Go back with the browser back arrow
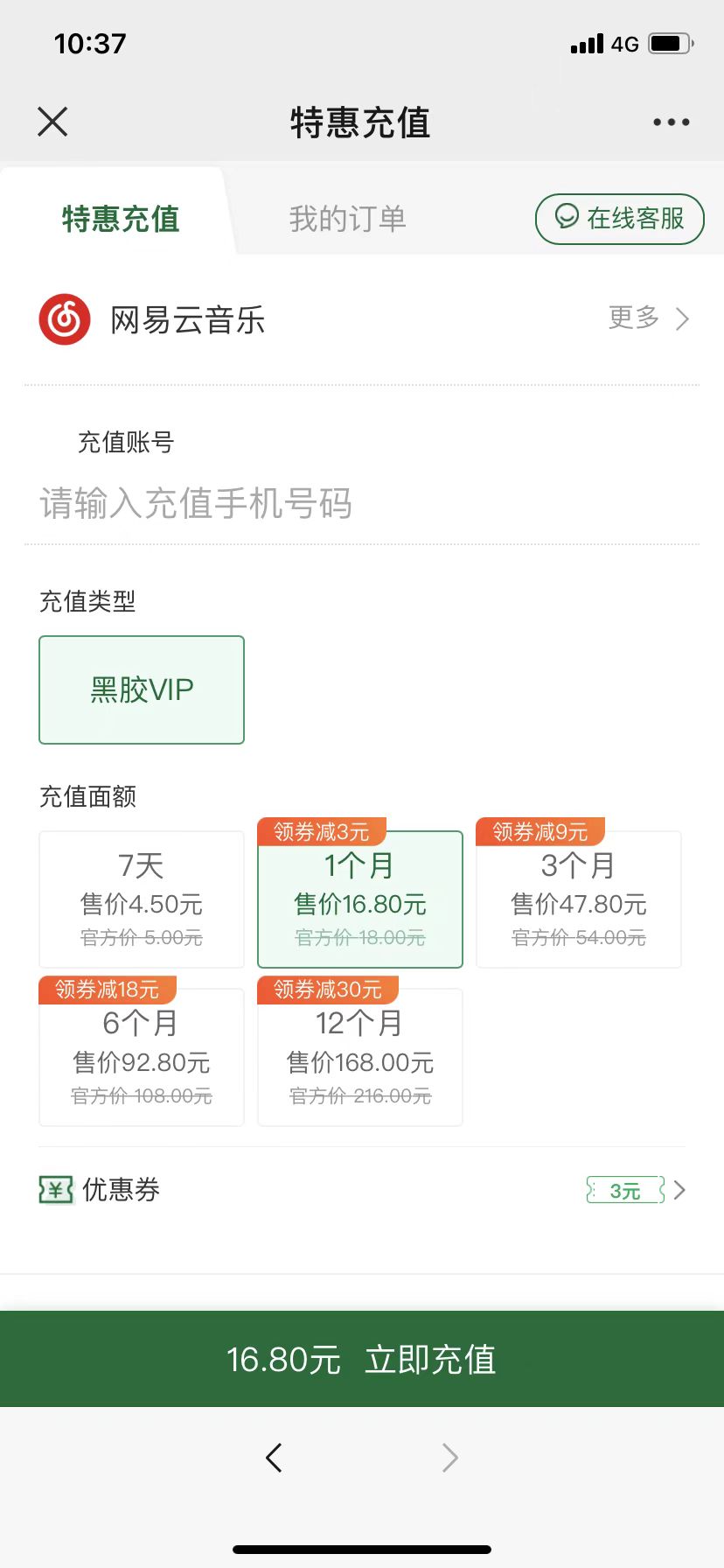 [274, 1457]
